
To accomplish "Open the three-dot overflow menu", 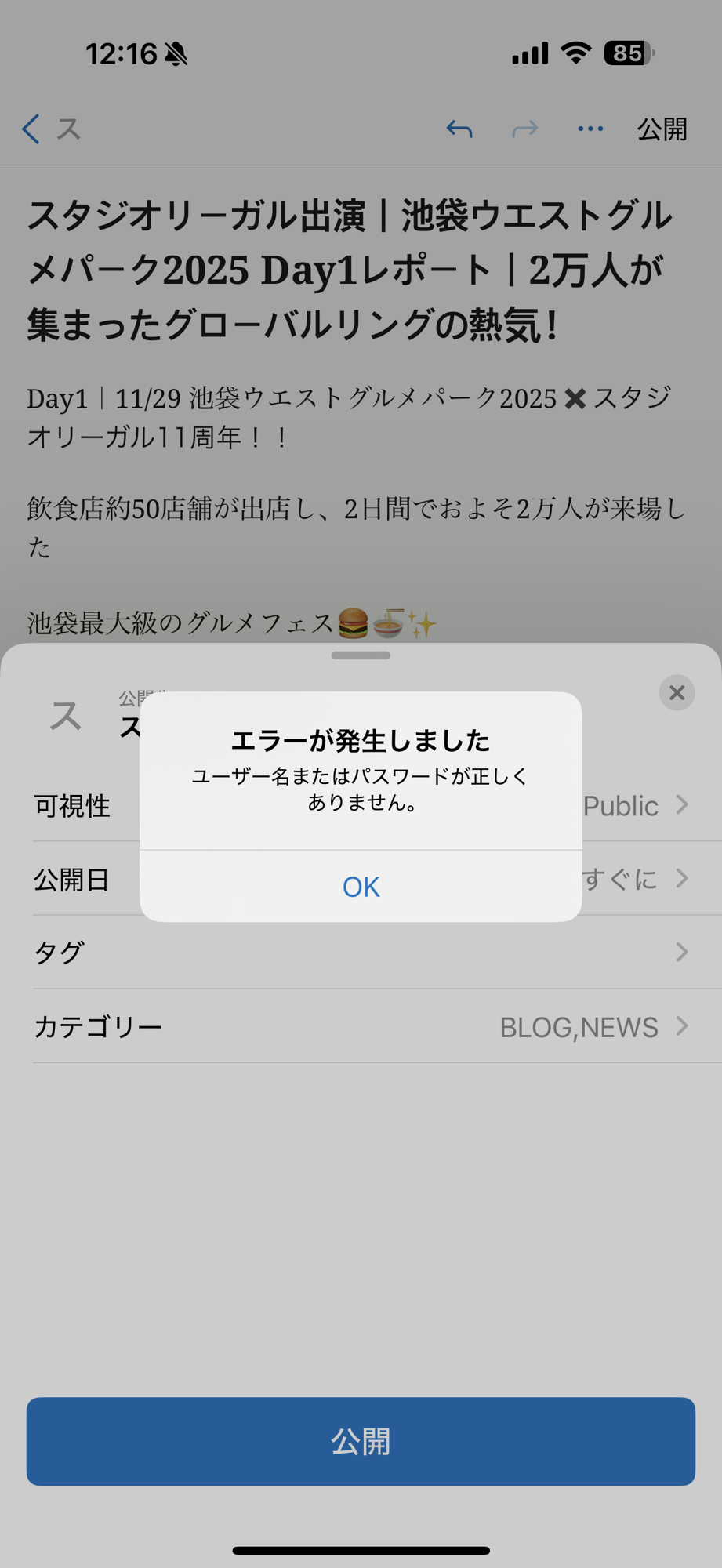I will pos(590,129).
